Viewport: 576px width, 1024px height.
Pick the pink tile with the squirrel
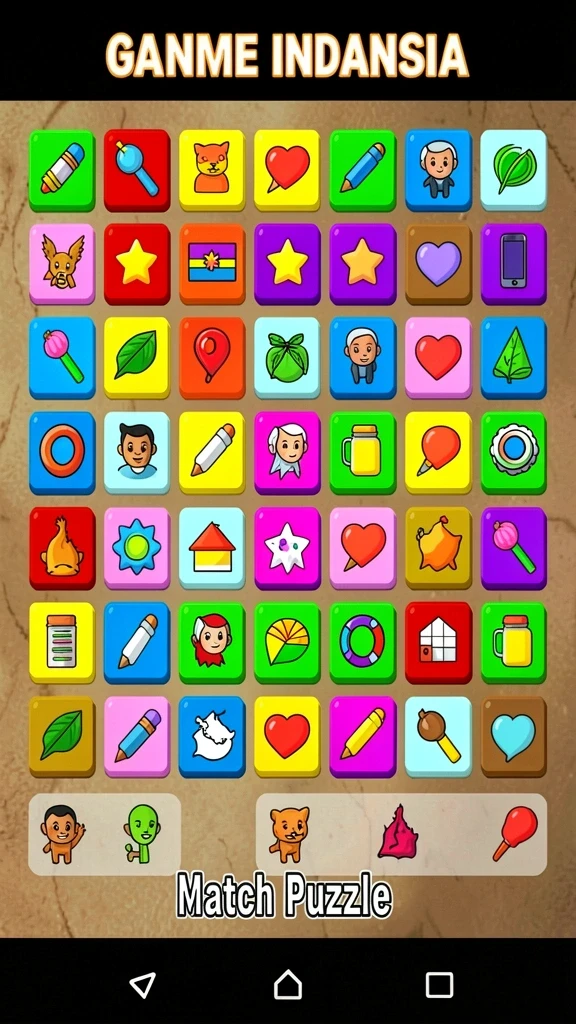[62, 264]
